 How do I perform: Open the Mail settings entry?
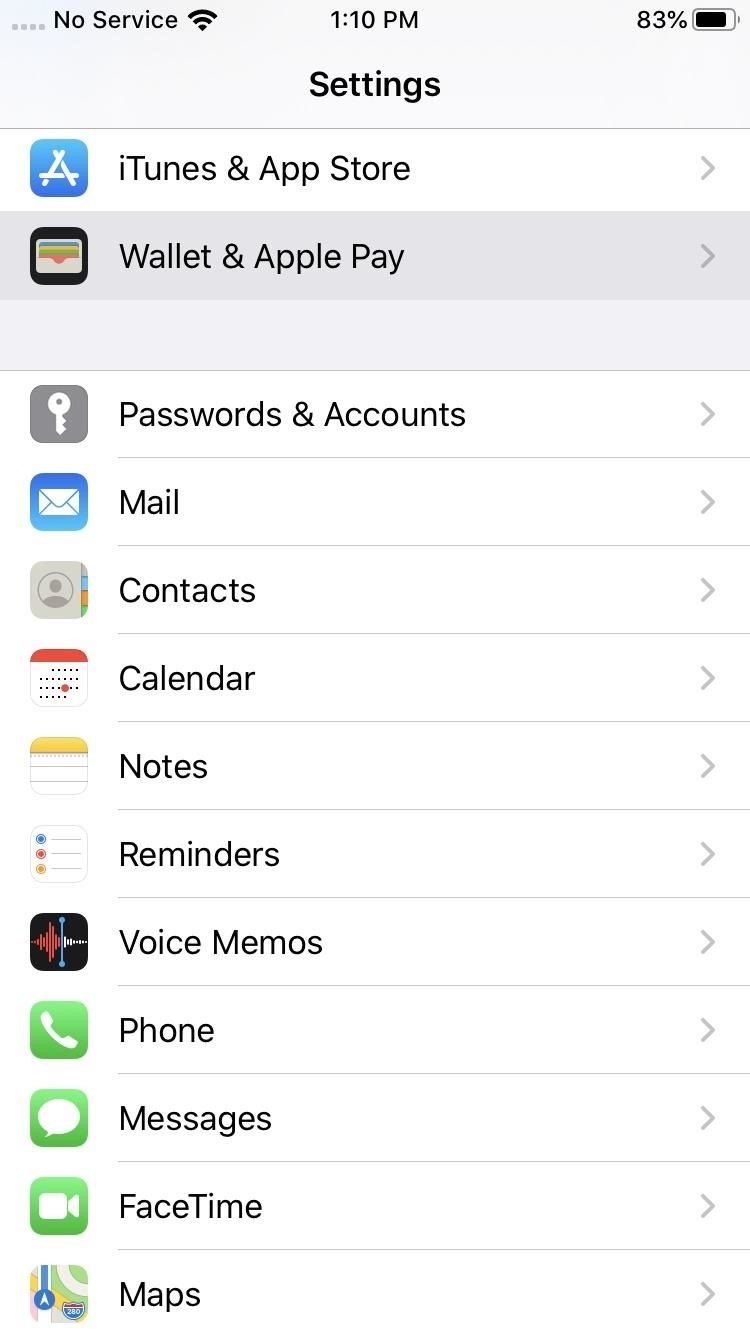375,502
